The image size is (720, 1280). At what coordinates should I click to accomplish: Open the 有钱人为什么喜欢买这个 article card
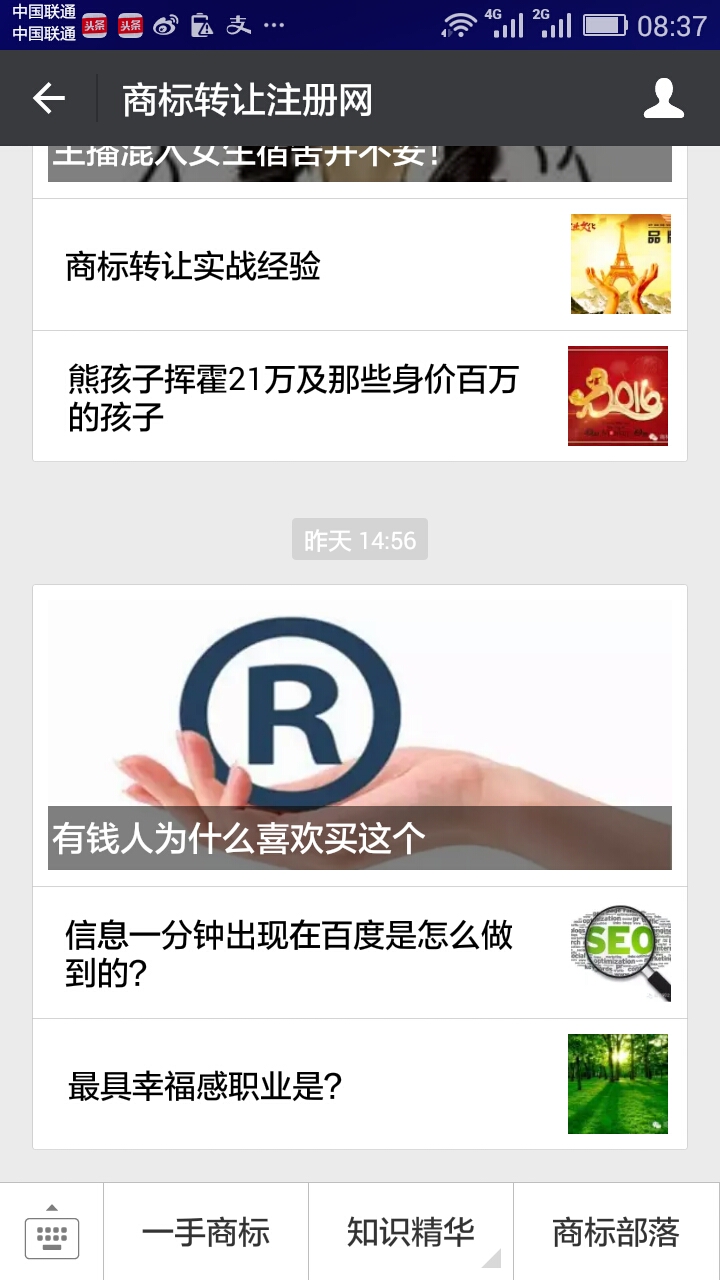click(360, 735)
